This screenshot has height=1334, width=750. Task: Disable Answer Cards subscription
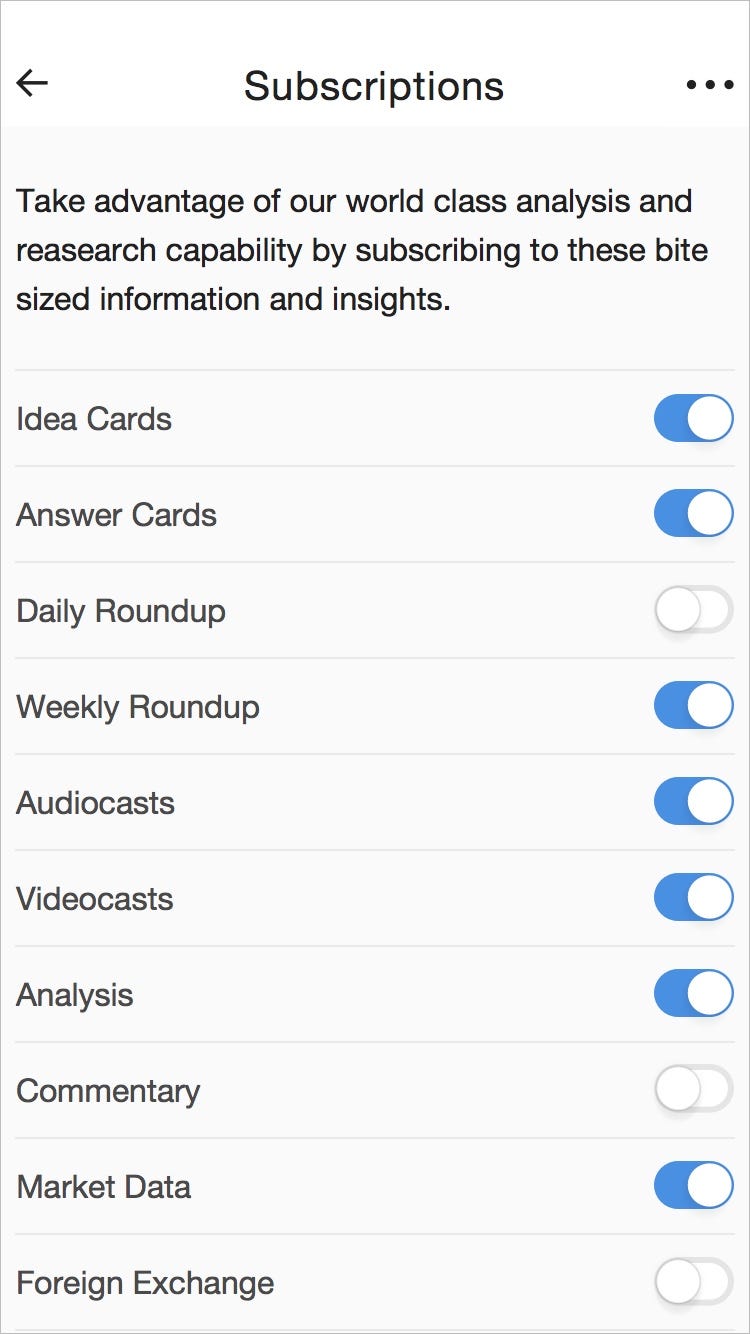(693, 514)
